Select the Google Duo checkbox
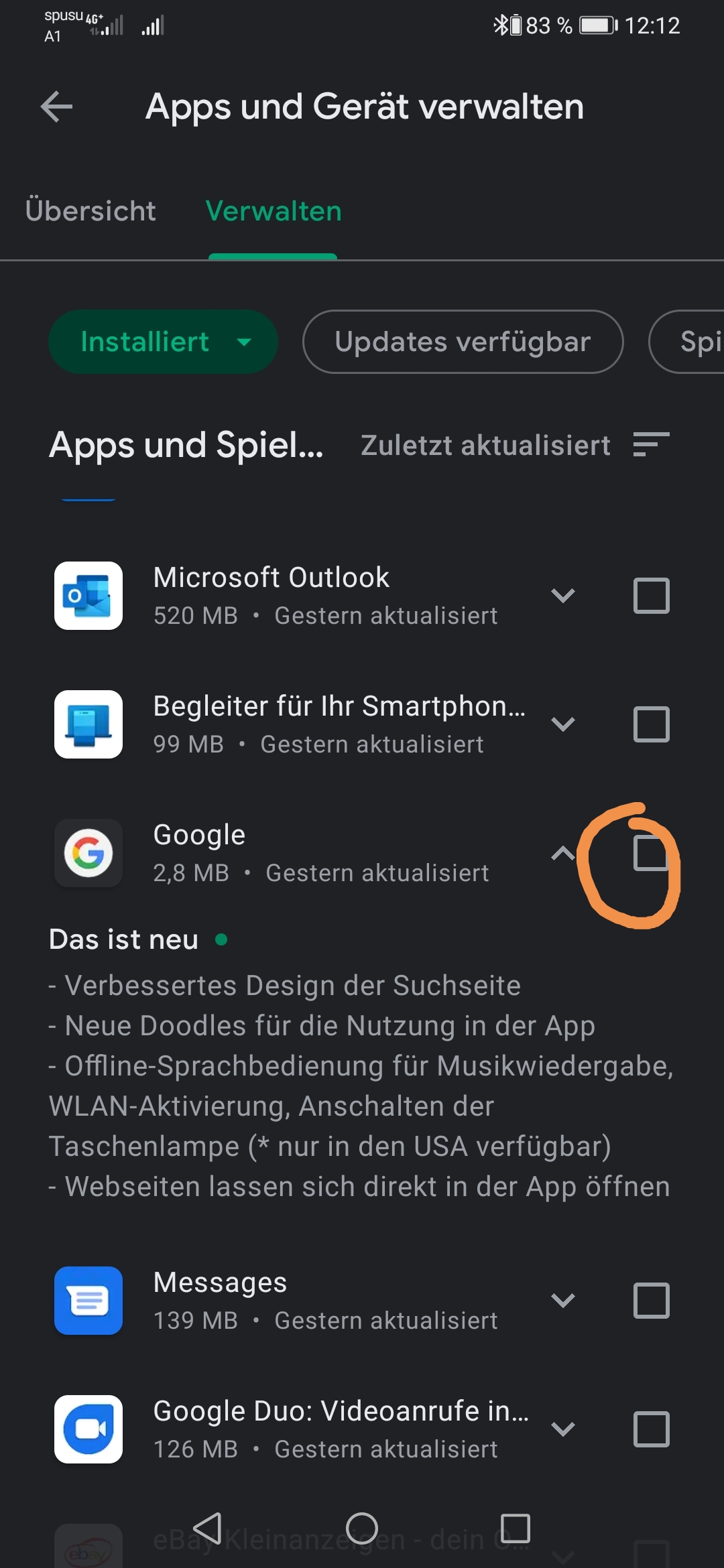The image size is (724, 1568). click(651, 1429)
